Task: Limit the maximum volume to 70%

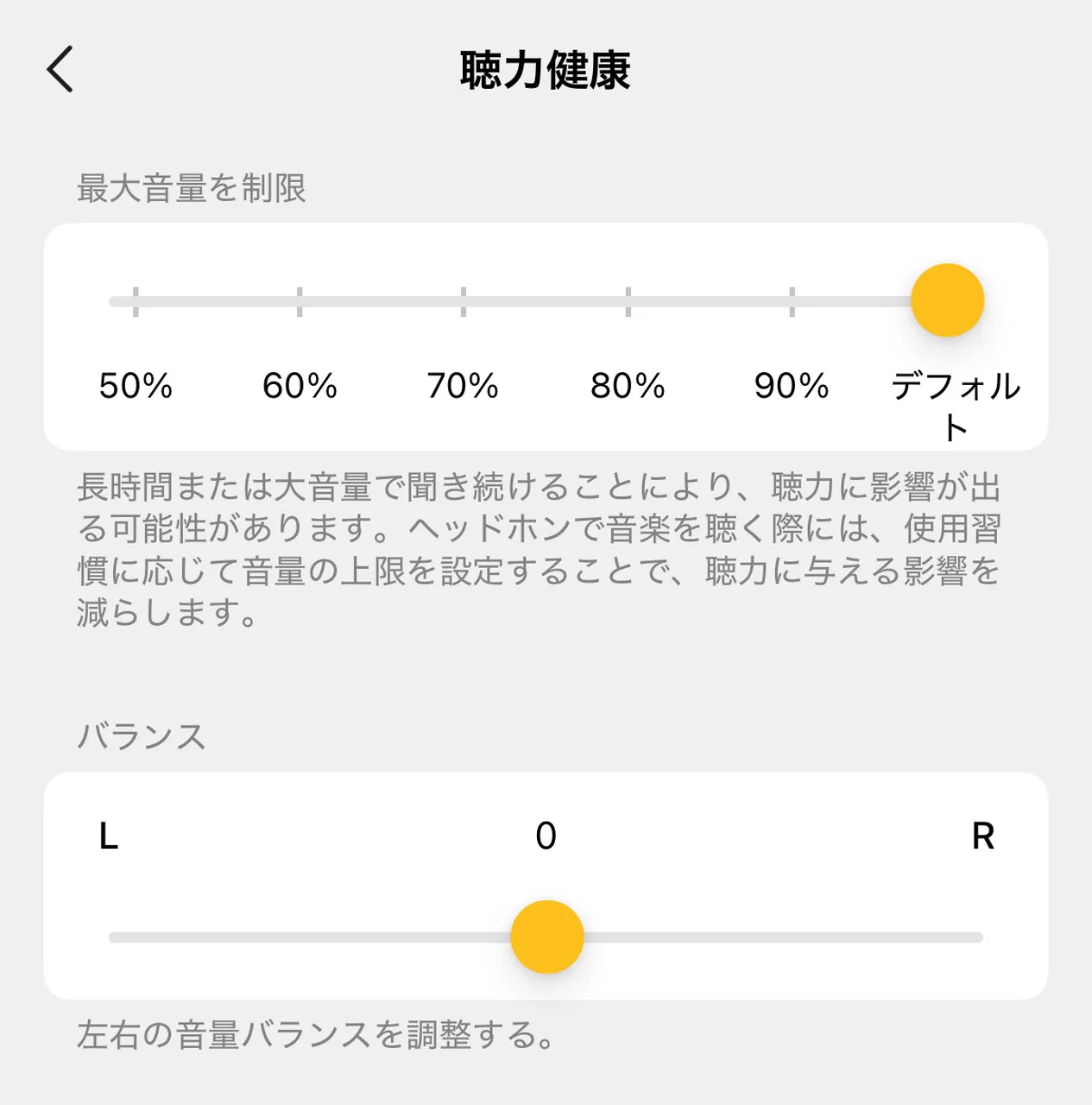Action: pos(464,301)
